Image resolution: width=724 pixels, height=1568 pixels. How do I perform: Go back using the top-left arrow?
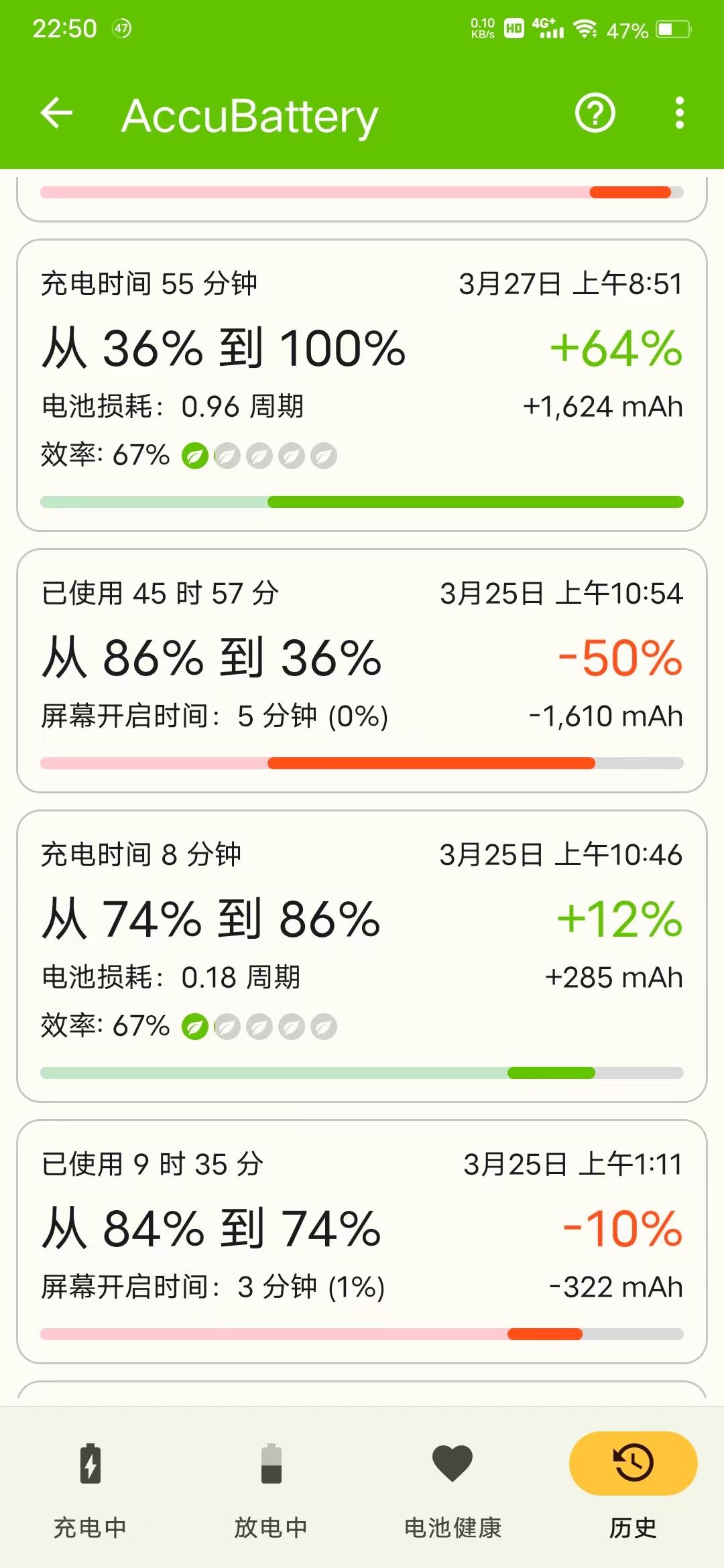click(57, 113)
